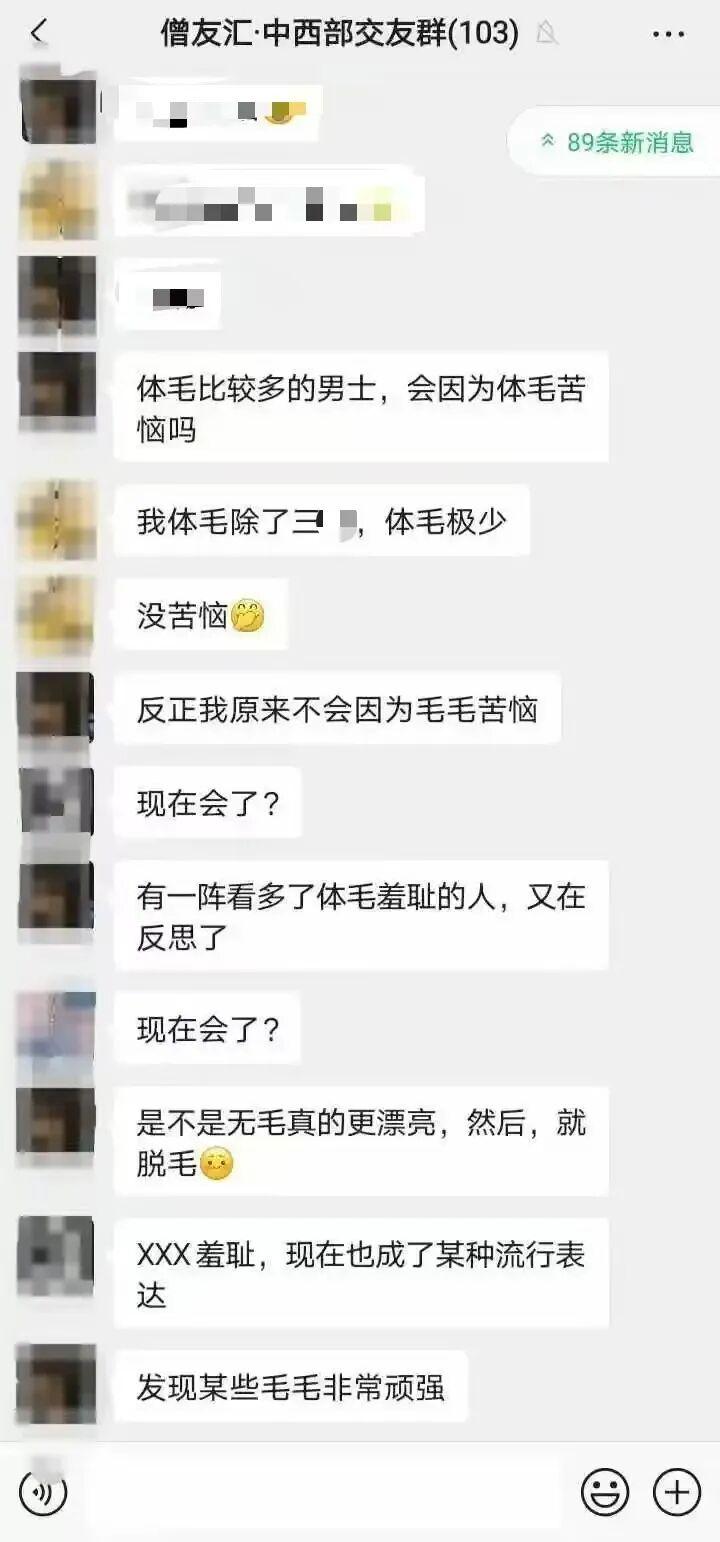This screenshot has height=1542, width=720.
Task: Open avatar of sender of 发现某些毛毛非常顽强
Action: coord(56,1384)
